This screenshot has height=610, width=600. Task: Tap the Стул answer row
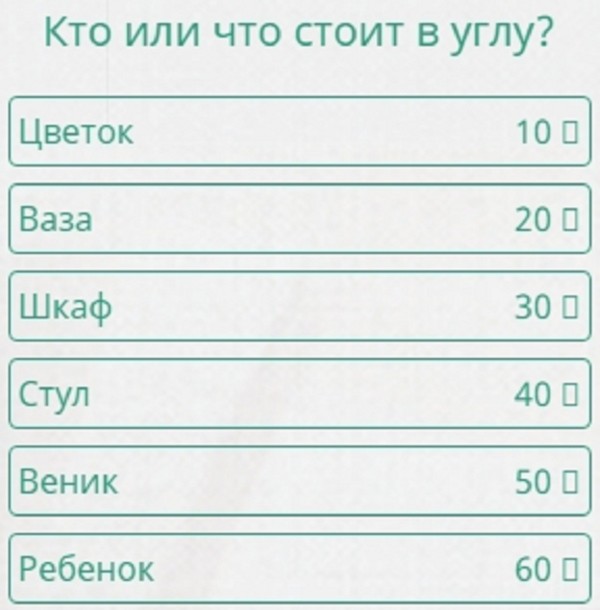pos(300,394)
